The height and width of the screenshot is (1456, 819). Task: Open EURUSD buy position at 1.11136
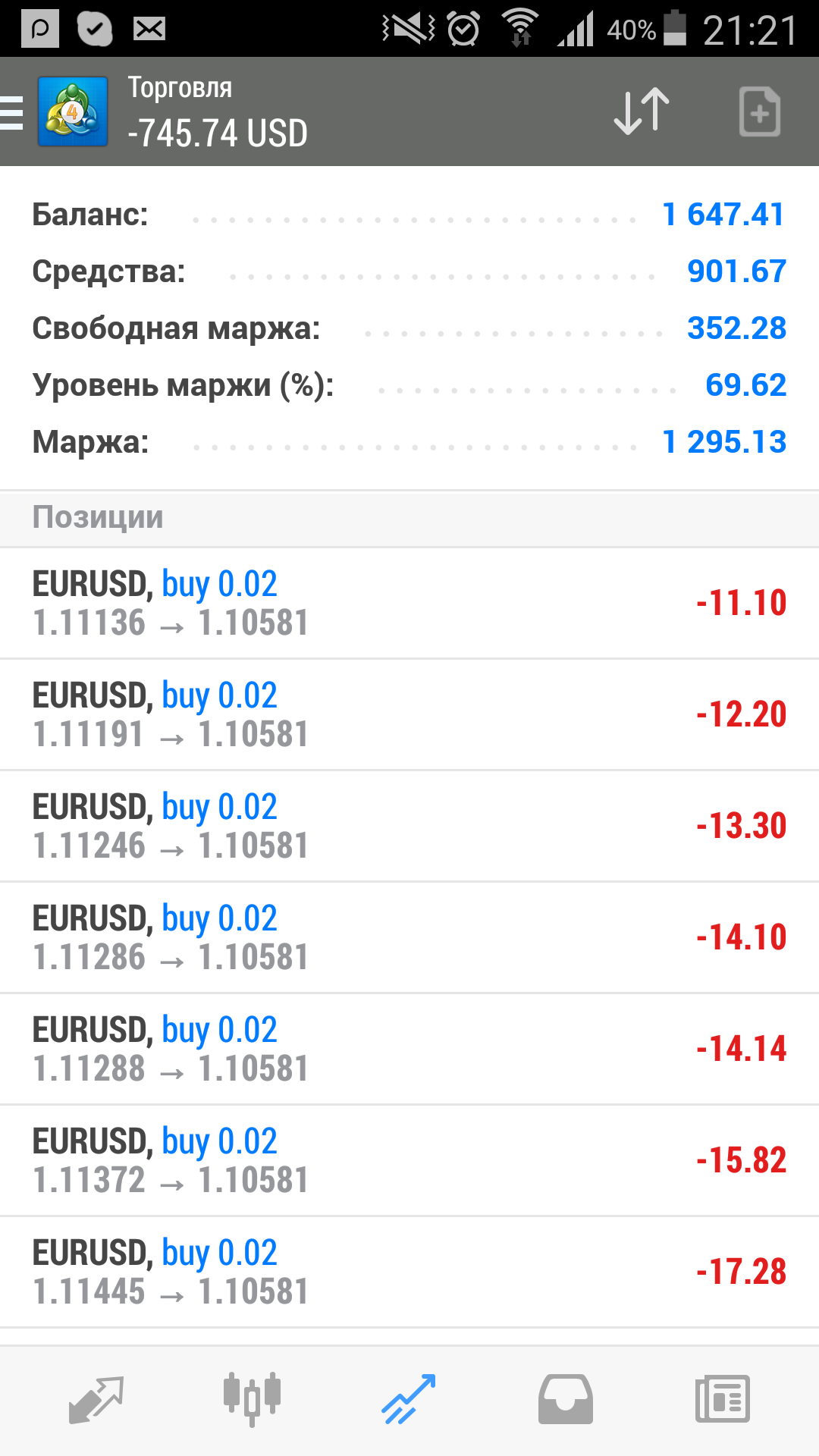409,603
